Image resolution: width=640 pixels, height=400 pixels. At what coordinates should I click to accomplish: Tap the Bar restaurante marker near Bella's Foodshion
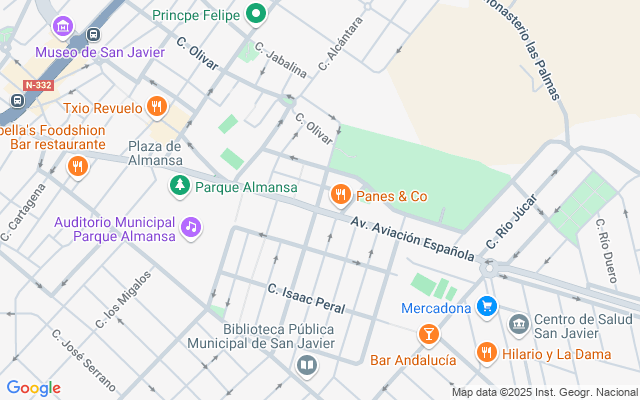77,167
